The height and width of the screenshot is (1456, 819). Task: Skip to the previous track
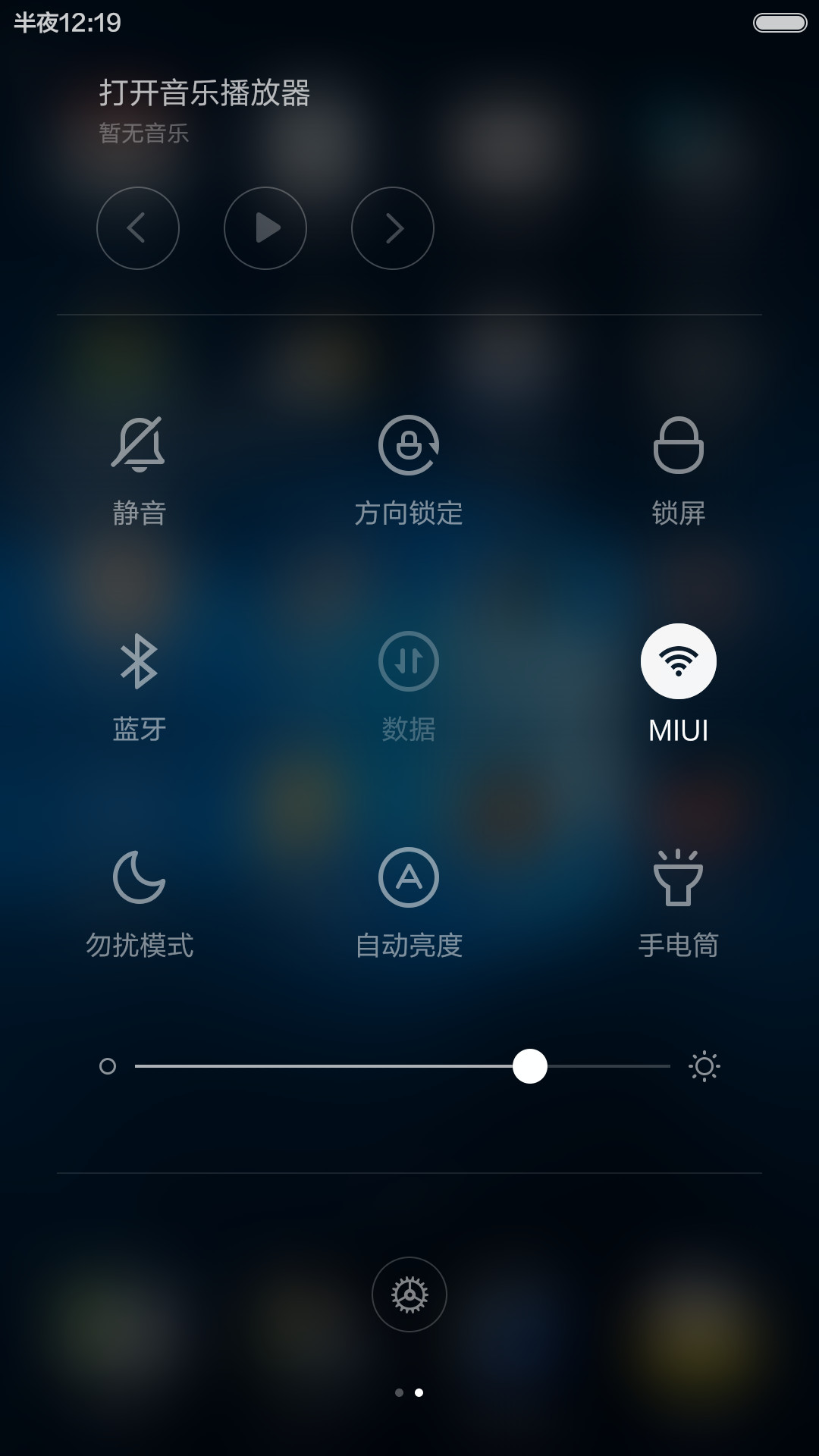click(x=138, y=228)
